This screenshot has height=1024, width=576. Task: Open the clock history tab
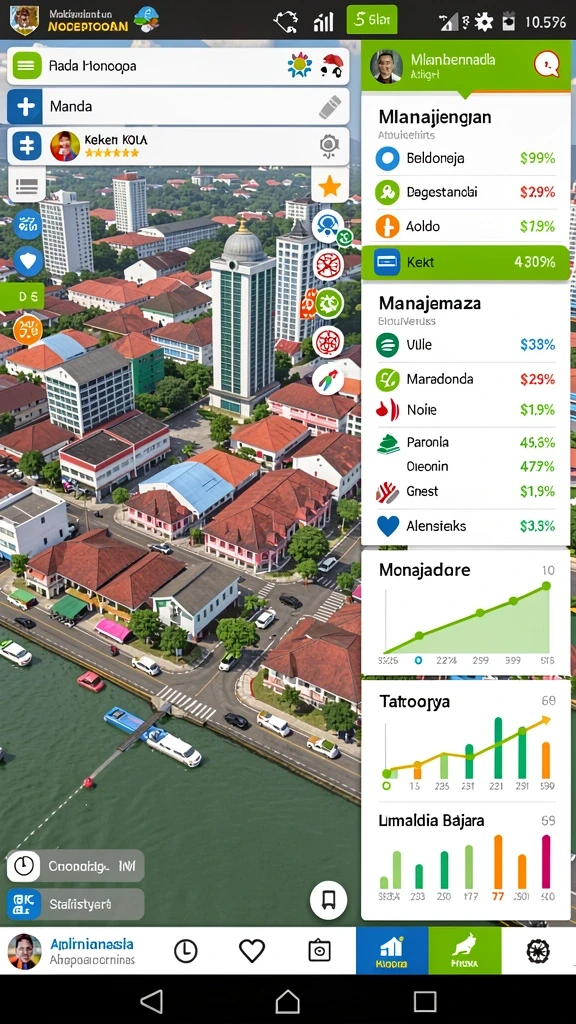coord(185,951)
